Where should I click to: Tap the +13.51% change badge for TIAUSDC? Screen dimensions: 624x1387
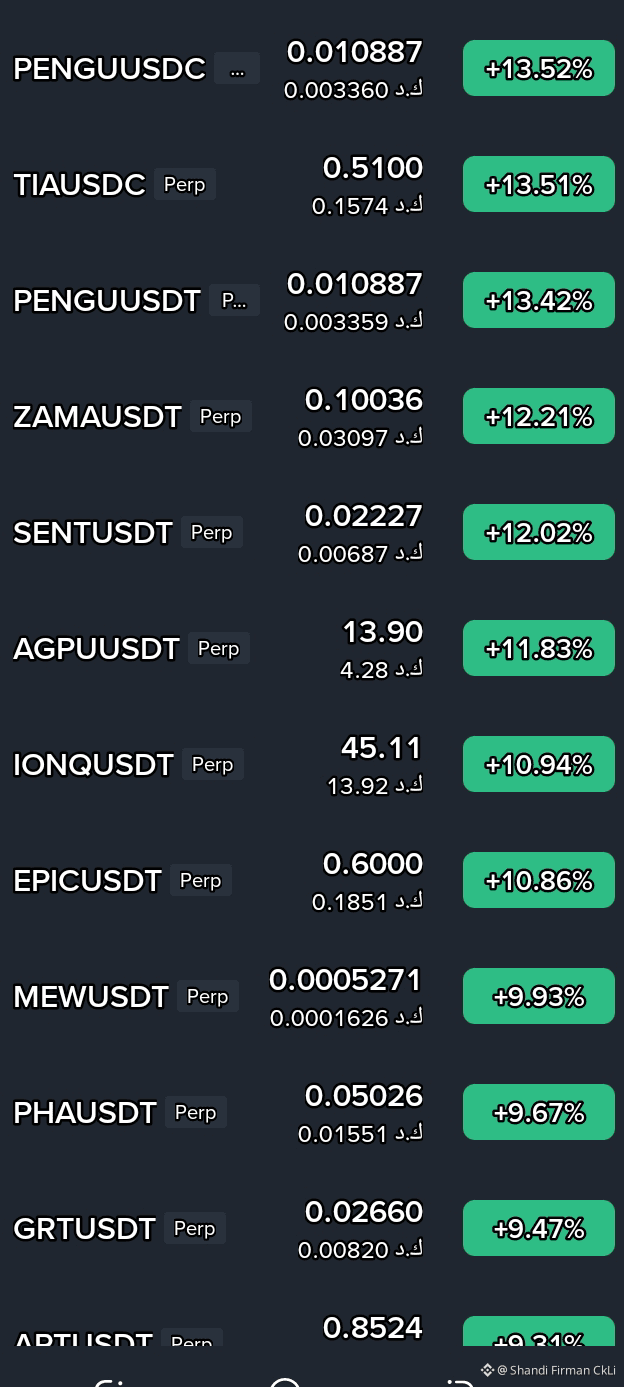click(539, 184)
